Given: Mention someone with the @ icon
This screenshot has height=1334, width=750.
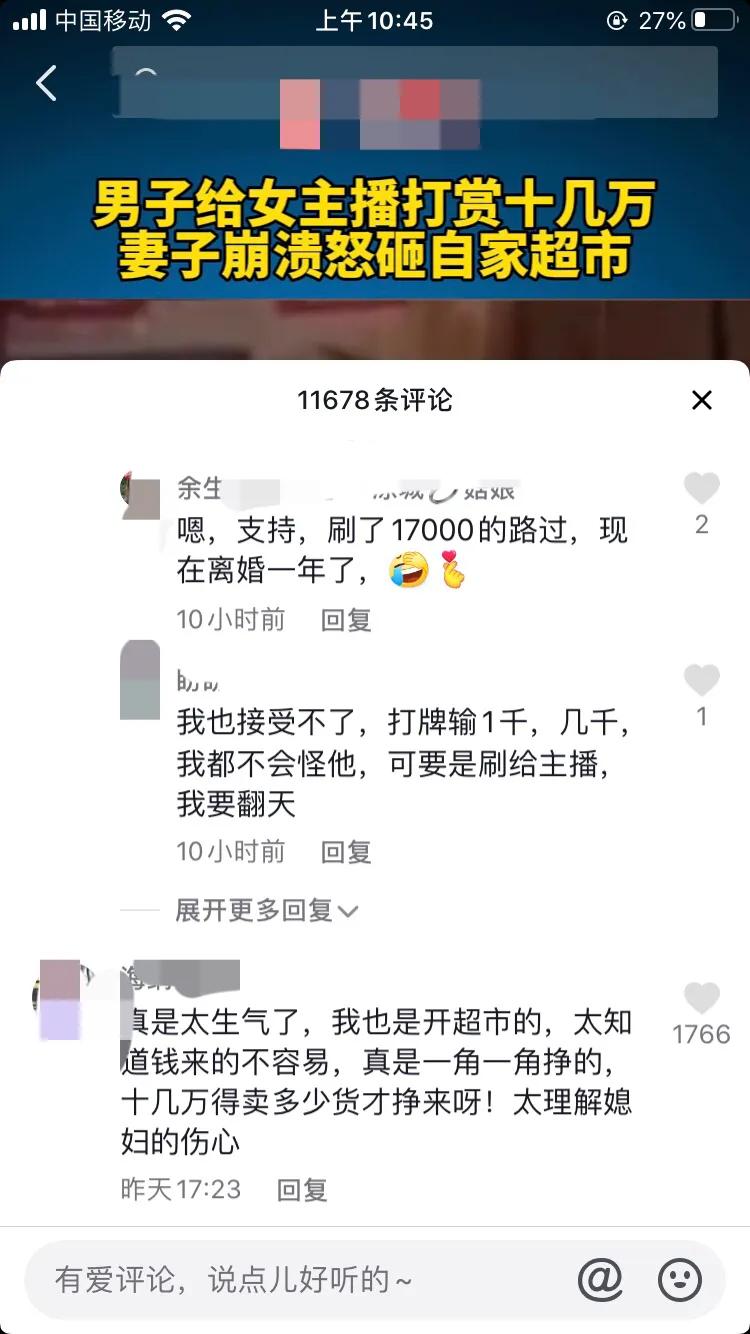Looking at the screenshot, I should [x=600, y=1280].
